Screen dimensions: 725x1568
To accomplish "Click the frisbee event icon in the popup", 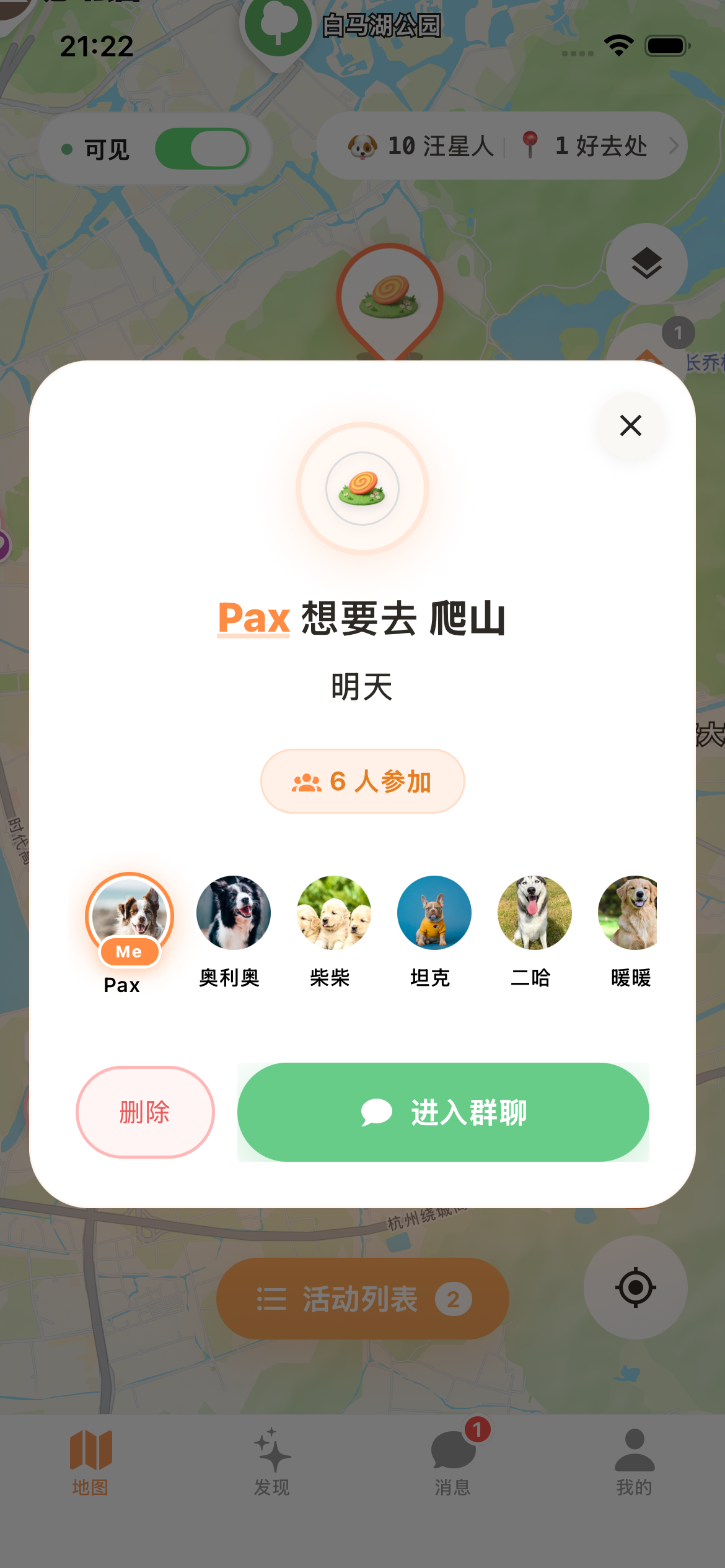I will click(x=362, y=489).
